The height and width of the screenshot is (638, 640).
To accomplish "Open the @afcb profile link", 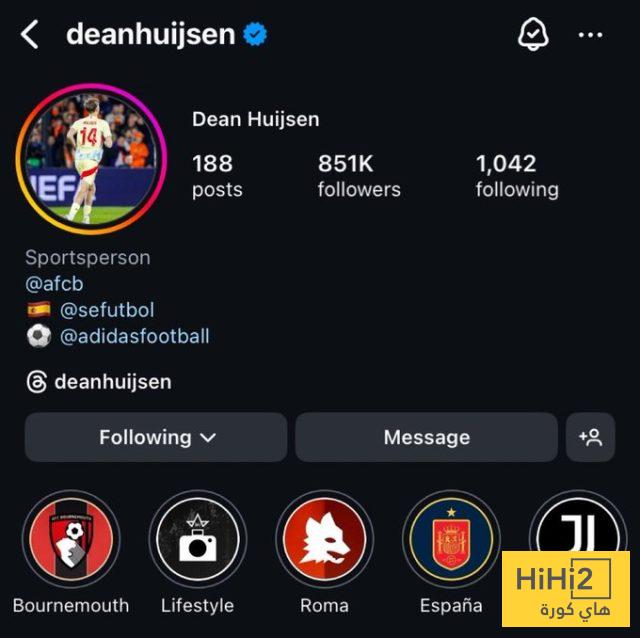I will (x=54, y=284).
